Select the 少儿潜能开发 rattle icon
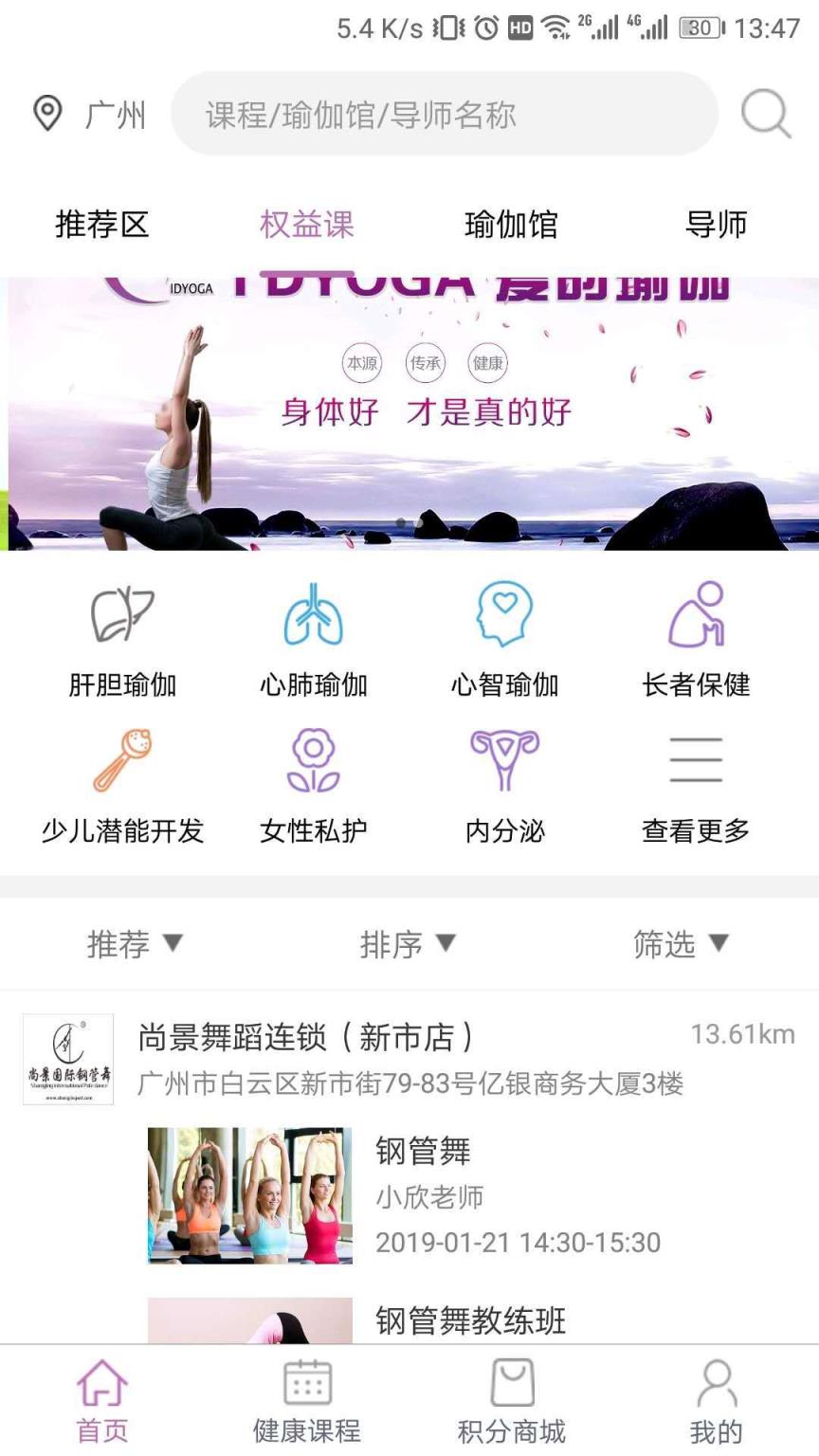This screenshot has width=819, height=1456. (123, 764)
